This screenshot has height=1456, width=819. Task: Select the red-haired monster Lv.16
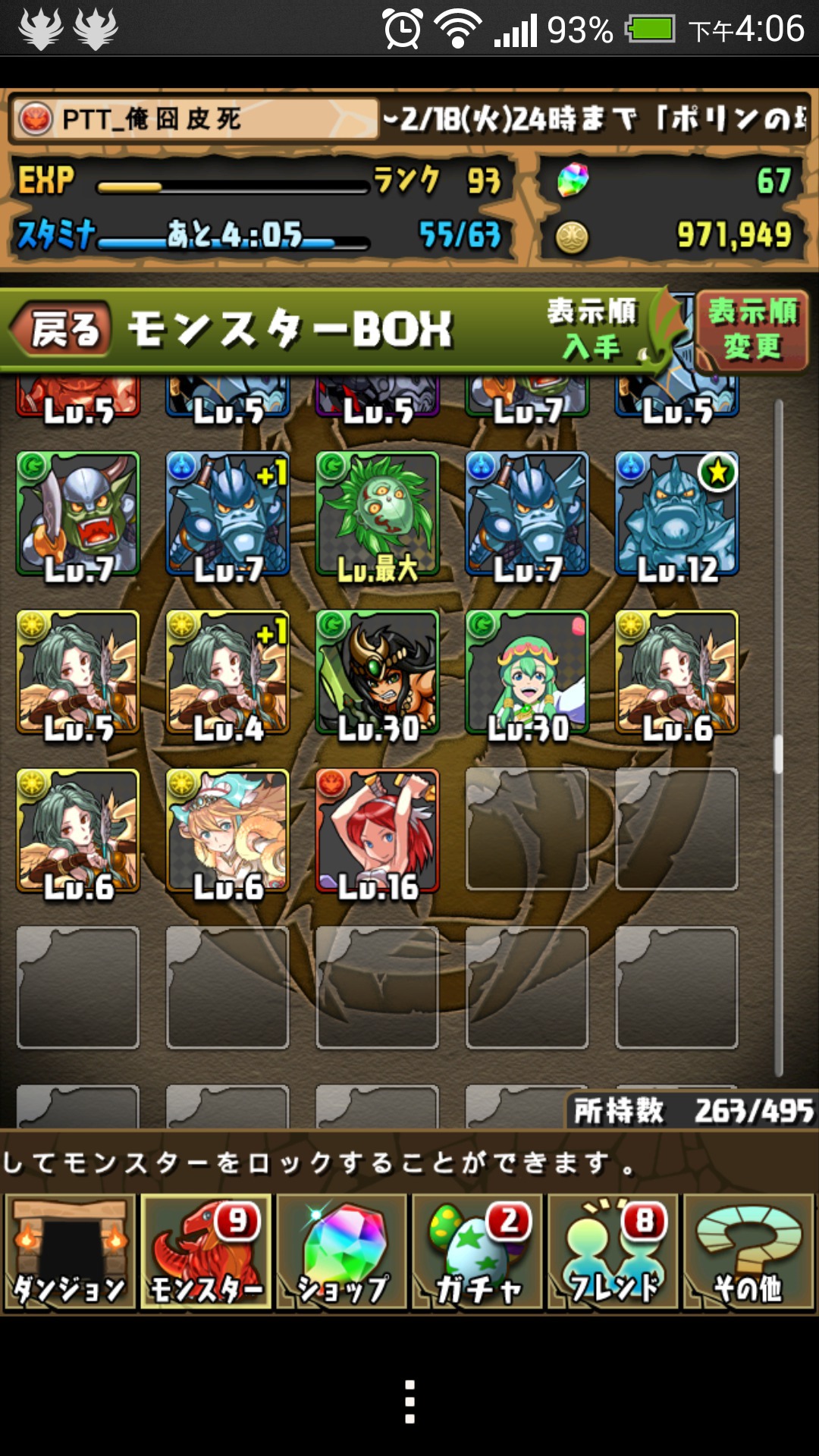tap(378, 833)
